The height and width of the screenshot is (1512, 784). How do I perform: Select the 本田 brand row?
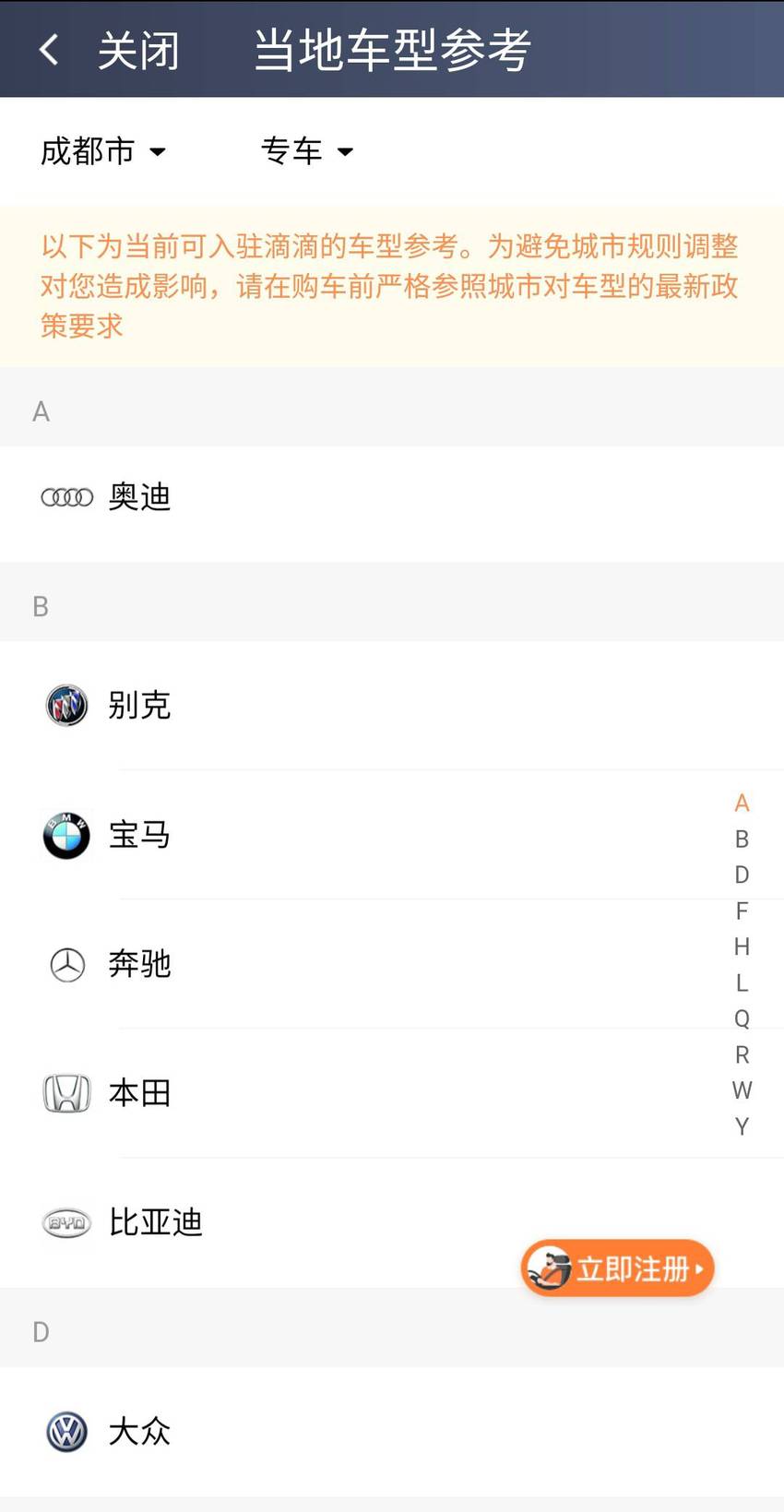(x=392, y=1093)
